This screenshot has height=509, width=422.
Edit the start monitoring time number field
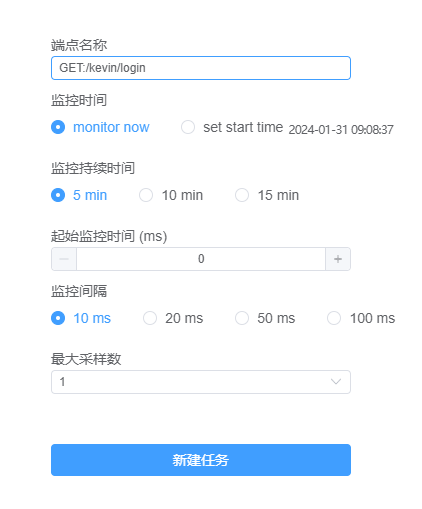coord(201,259)
